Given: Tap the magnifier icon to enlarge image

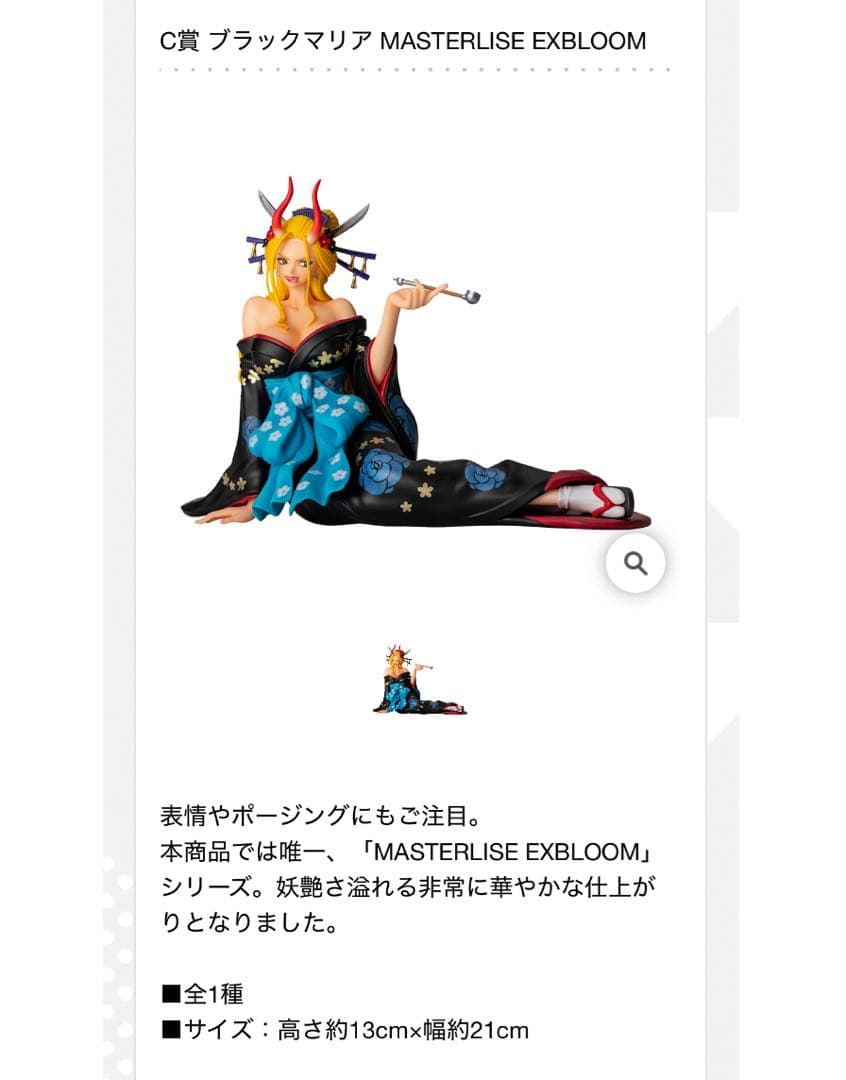Looking at the screenshot, I should click(635, 563).
